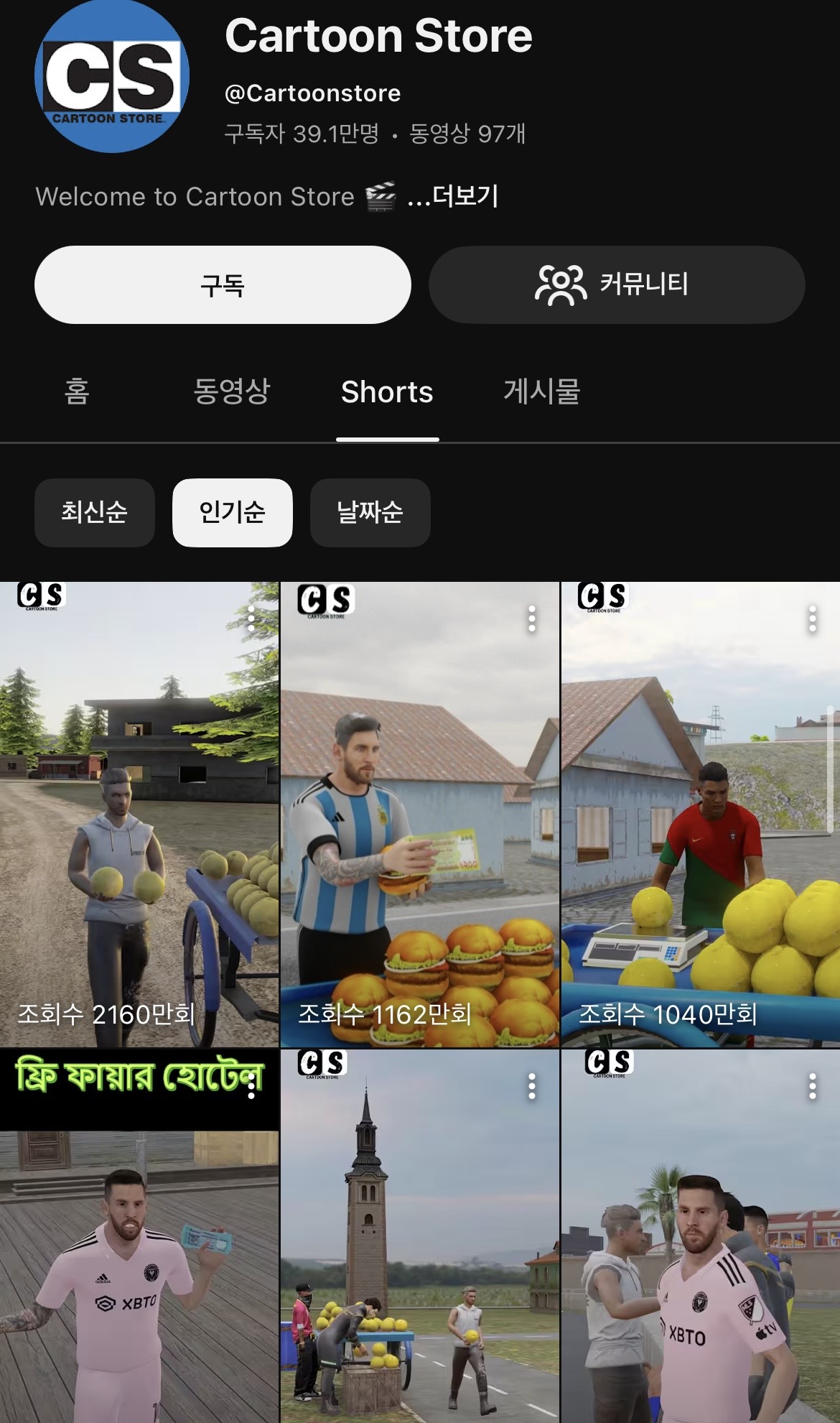Select the Shorts tab
This screenshot has width=840, height=1423.
387,392
